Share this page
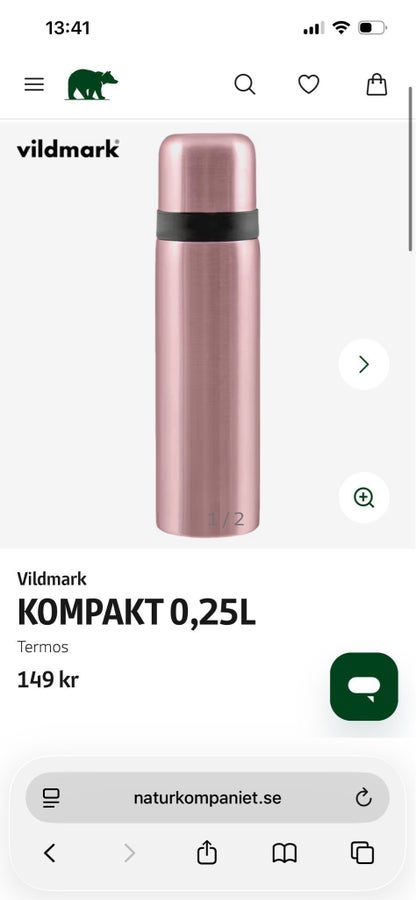This screenshot has width=416, height=900. (207, 852)
